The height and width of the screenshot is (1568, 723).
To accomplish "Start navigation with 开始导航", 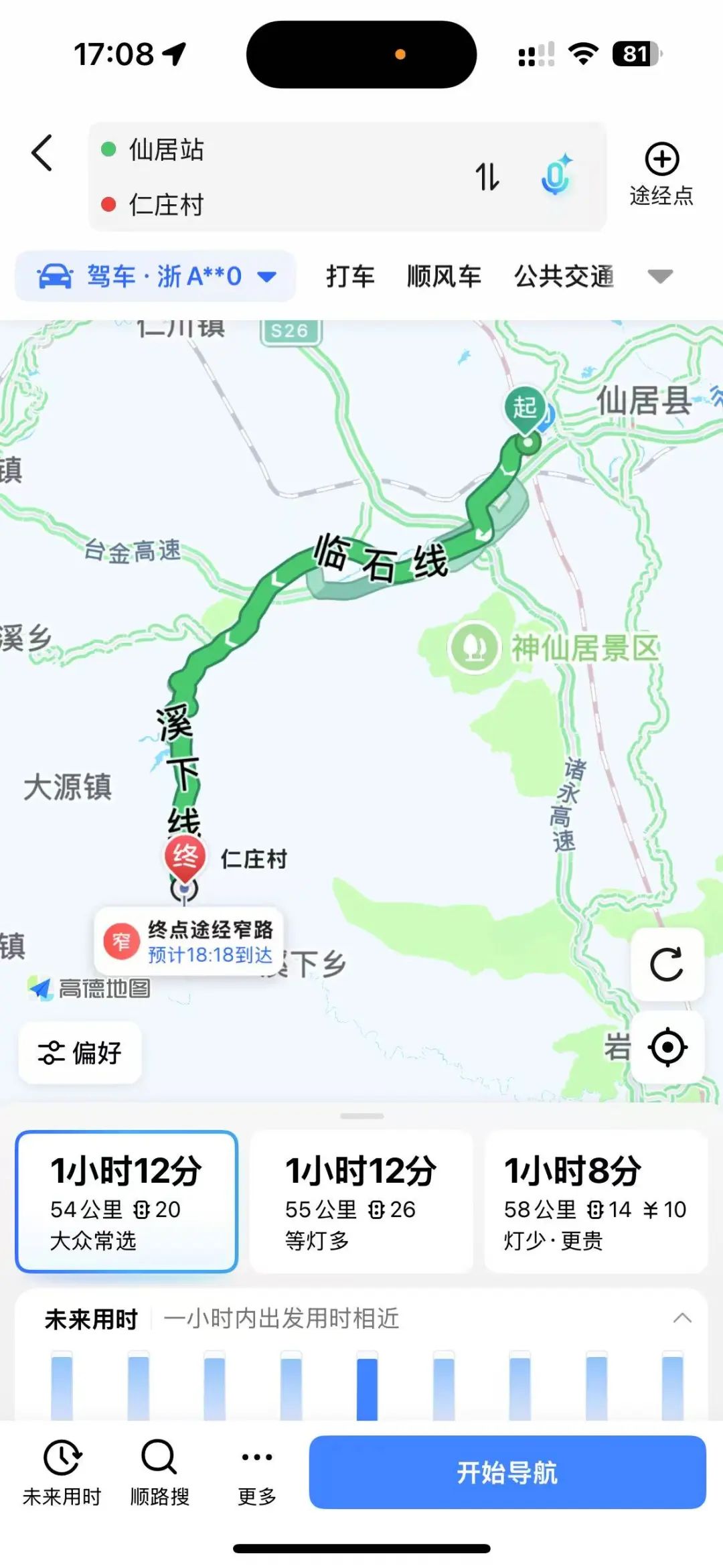I will [507, 1472].
